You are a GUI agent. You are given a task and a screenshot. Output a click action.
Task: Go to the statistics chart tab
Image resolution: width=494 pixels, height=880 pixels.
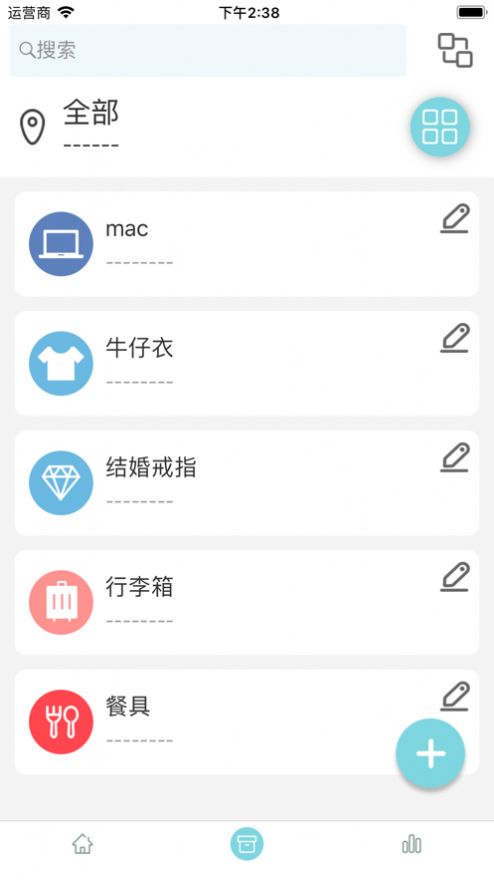[411, 844]
